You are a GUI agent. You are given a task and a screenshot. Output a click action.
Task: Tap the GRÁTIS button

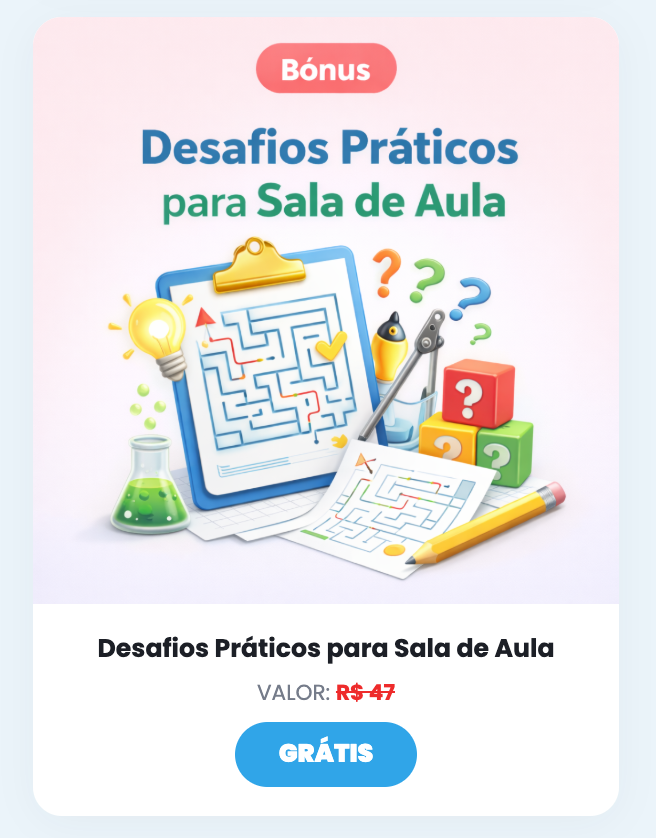[326, 753]
